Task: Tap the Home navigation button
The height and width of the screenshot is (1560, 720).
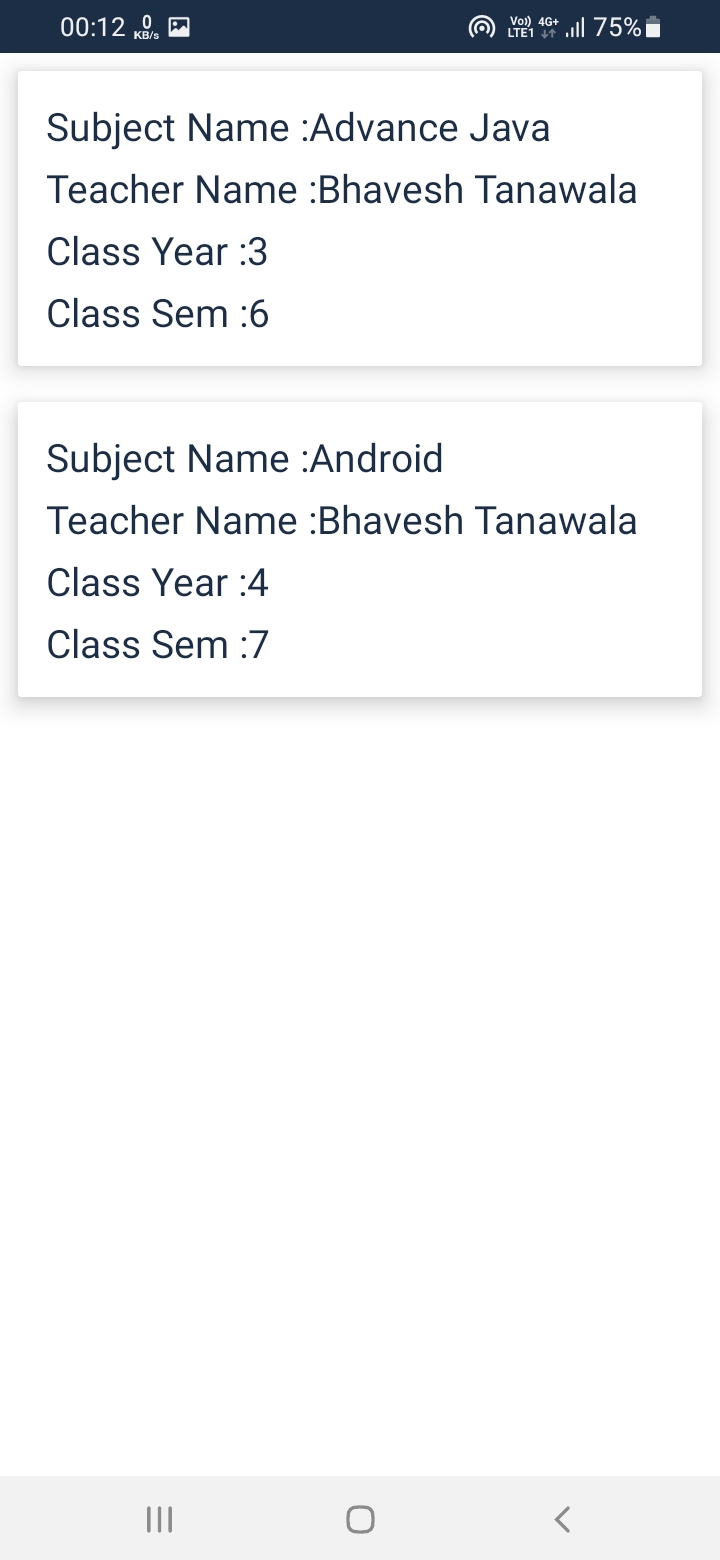Action: coord(360,1519)
